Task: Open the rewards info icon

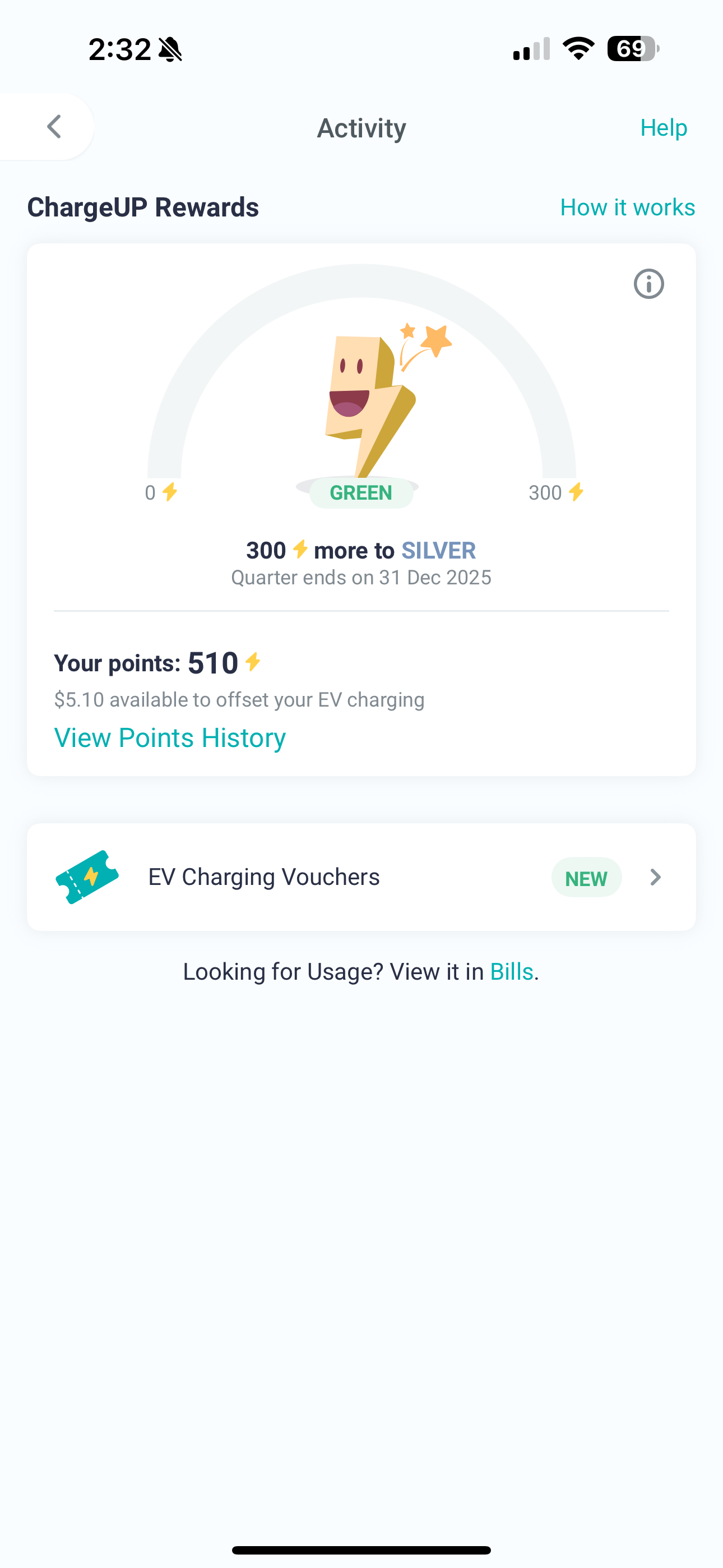Action: (x=649, y=284)
